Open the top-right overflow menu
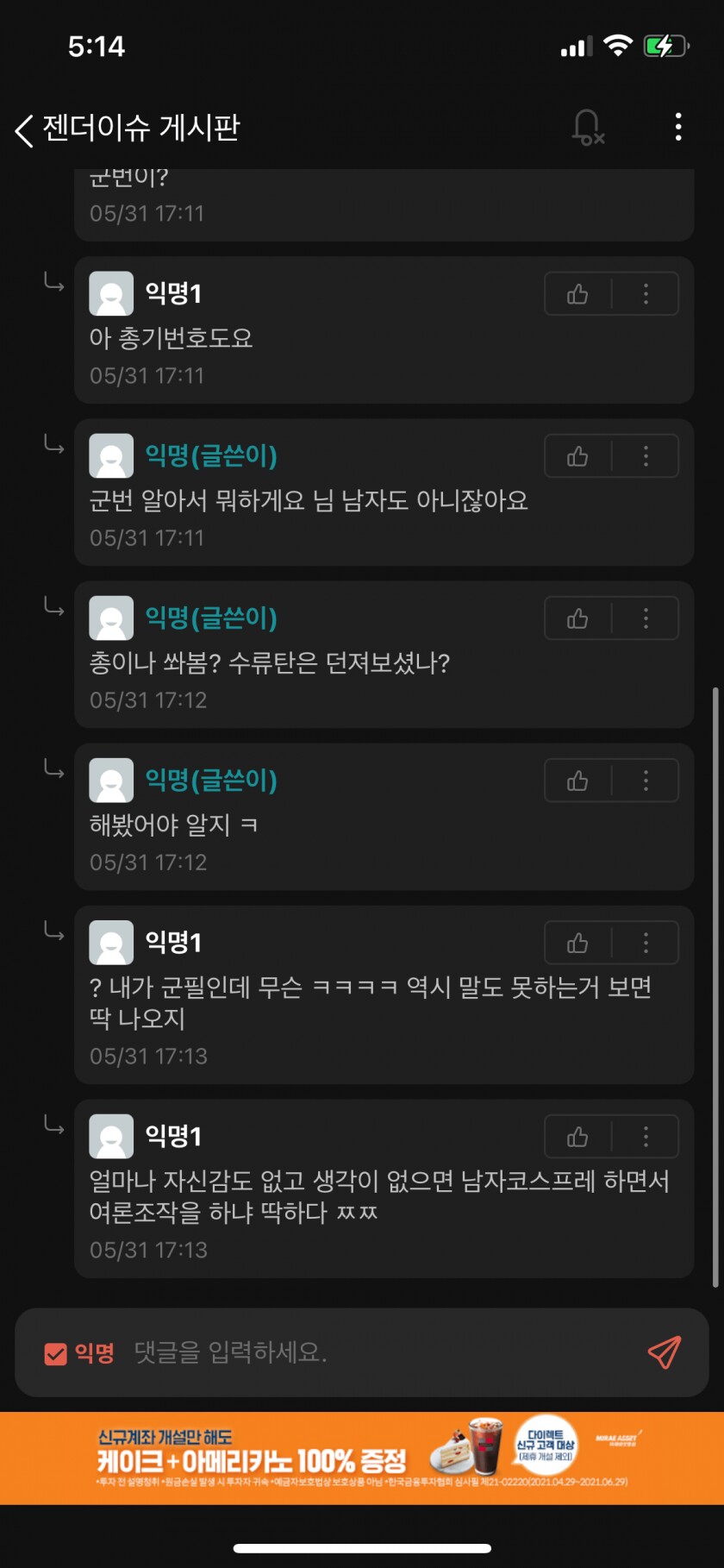Image resolution: width=724 pixels, height=1568 pixels. click(678, 128)
